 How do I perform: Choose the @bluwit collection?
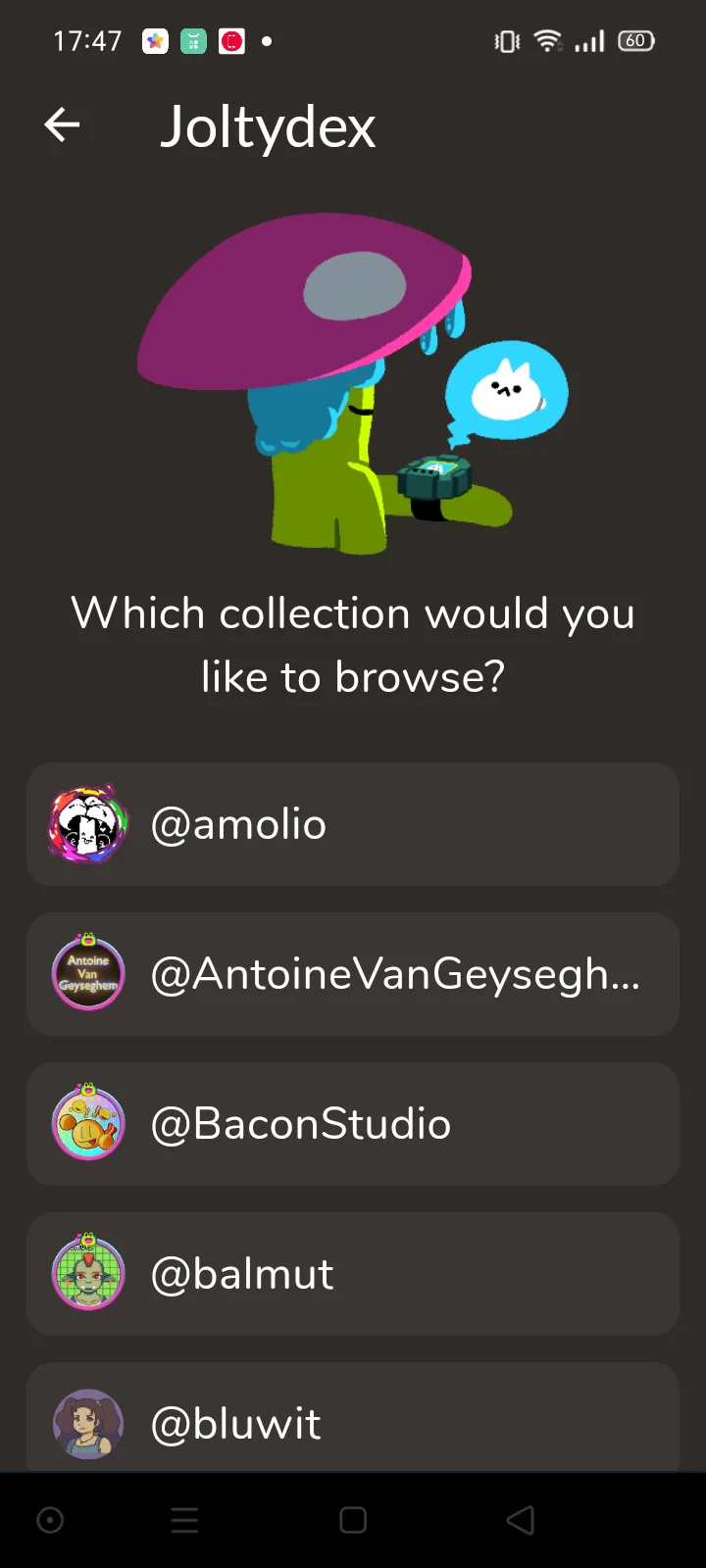tap(353, 1417)
